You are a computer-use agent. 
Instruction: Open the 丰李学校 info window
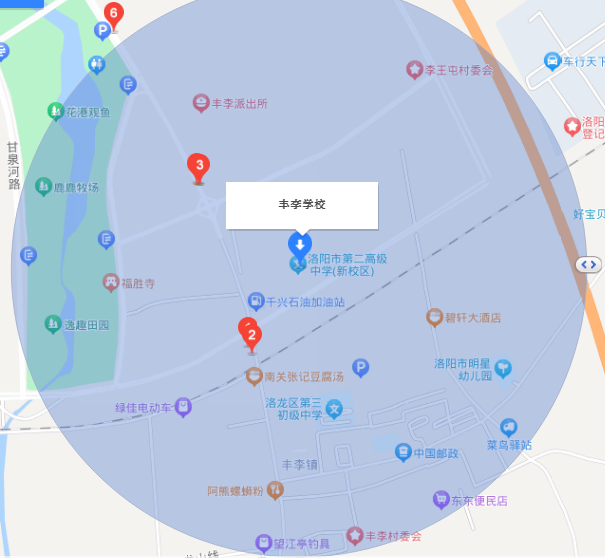coord(301,205)
